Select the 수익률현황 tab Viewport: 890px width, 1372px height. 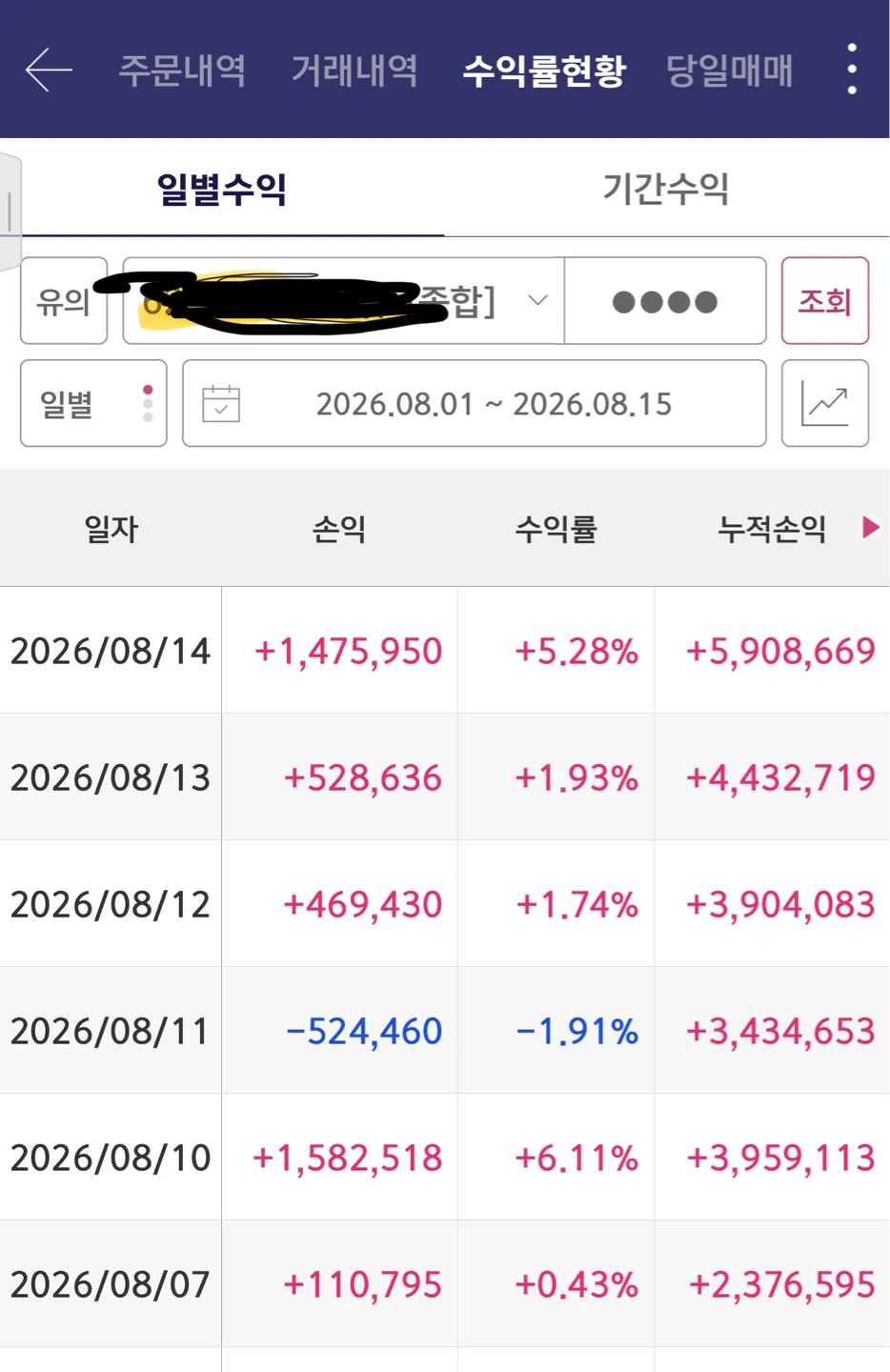coord(544,71)
